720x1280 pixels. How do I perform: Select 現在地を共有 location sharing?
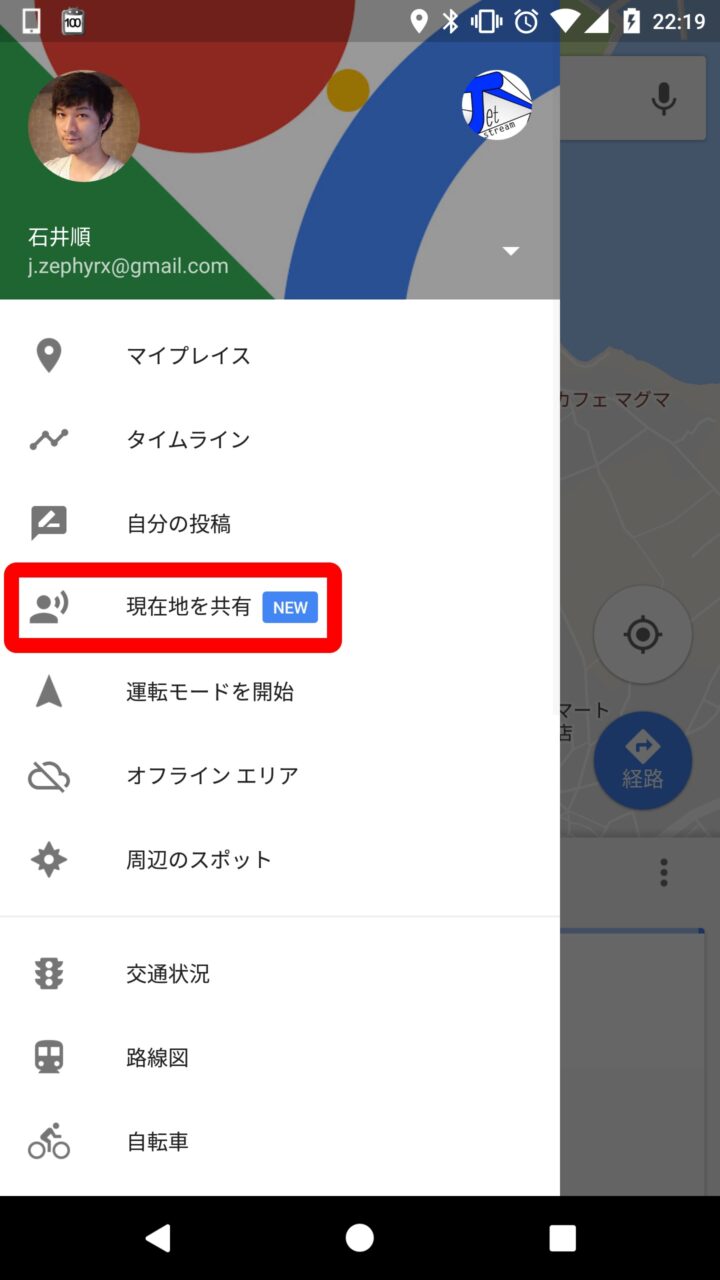tap(188, 607)
